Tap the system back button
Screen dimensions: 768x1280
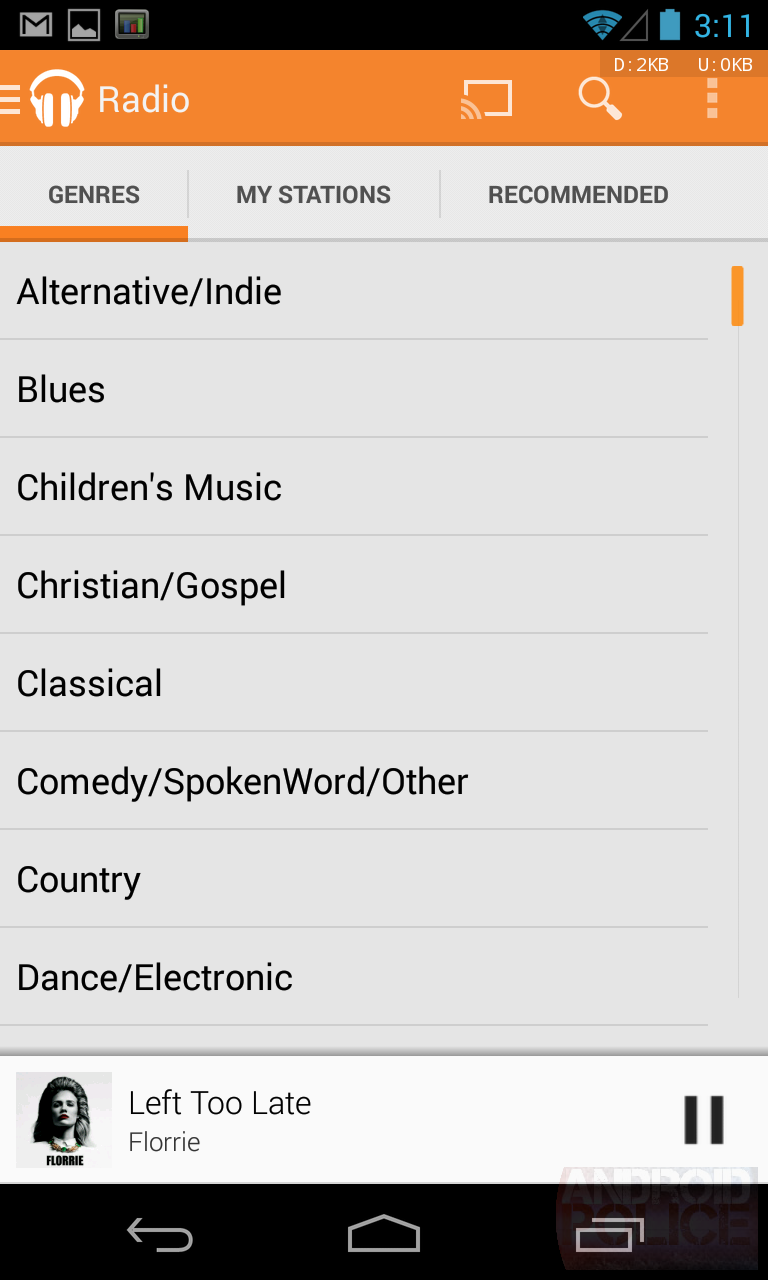(x=160, y=1235)
